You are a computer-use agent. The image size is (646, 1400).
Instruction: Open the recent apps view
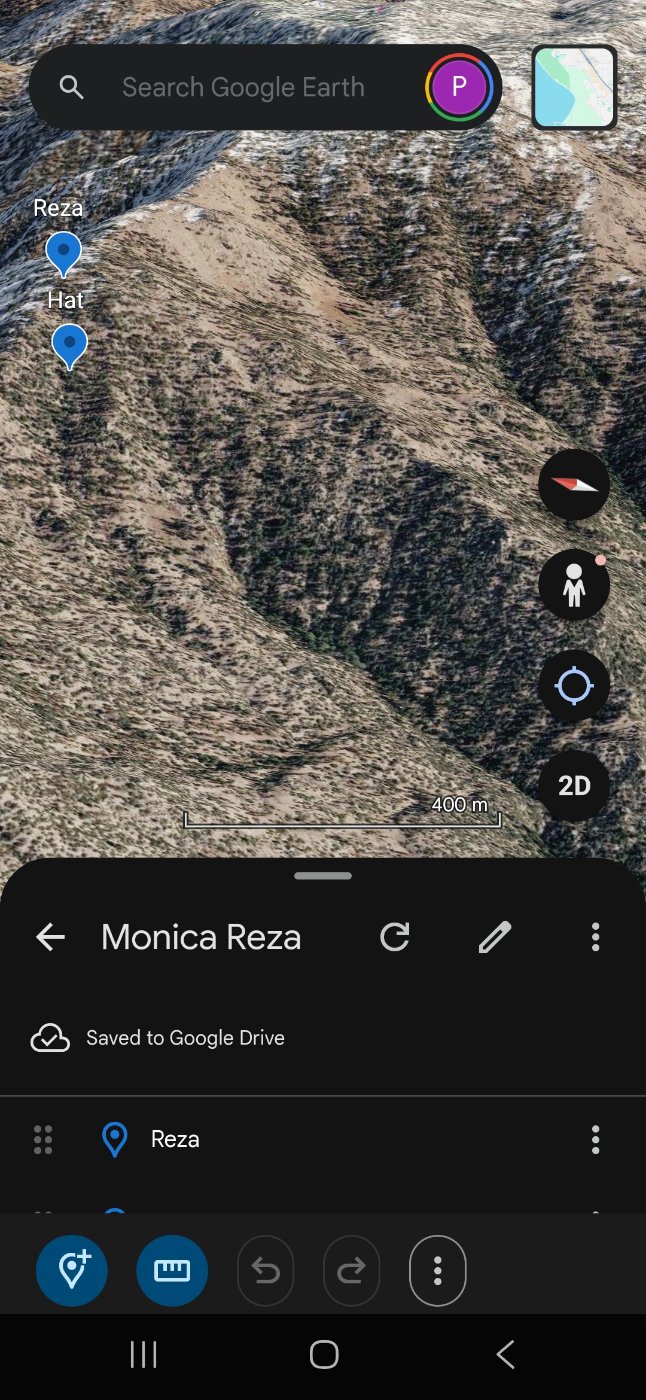144,1355
